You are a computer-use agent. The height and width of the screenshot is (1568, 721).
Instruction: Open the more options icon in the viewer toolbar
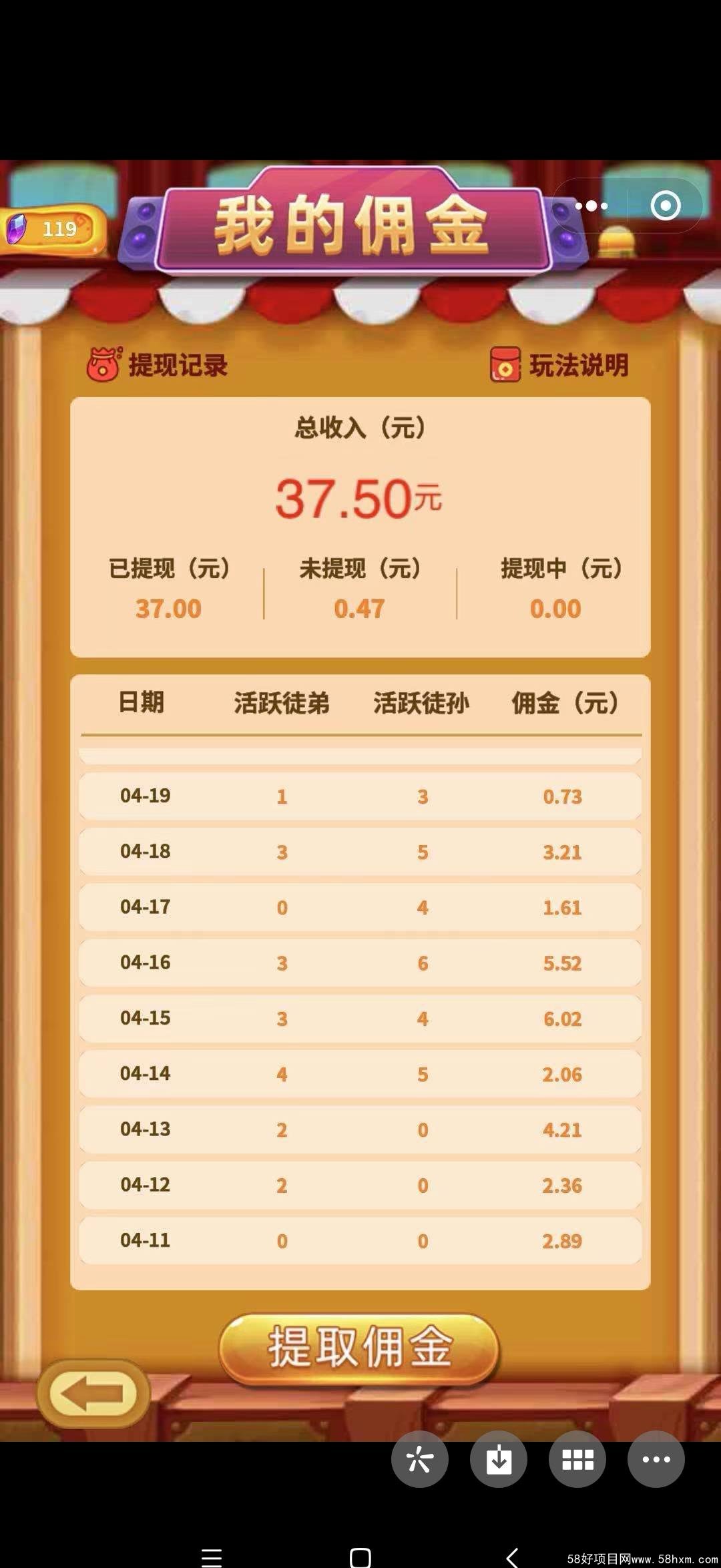(x=656, y=1460)
